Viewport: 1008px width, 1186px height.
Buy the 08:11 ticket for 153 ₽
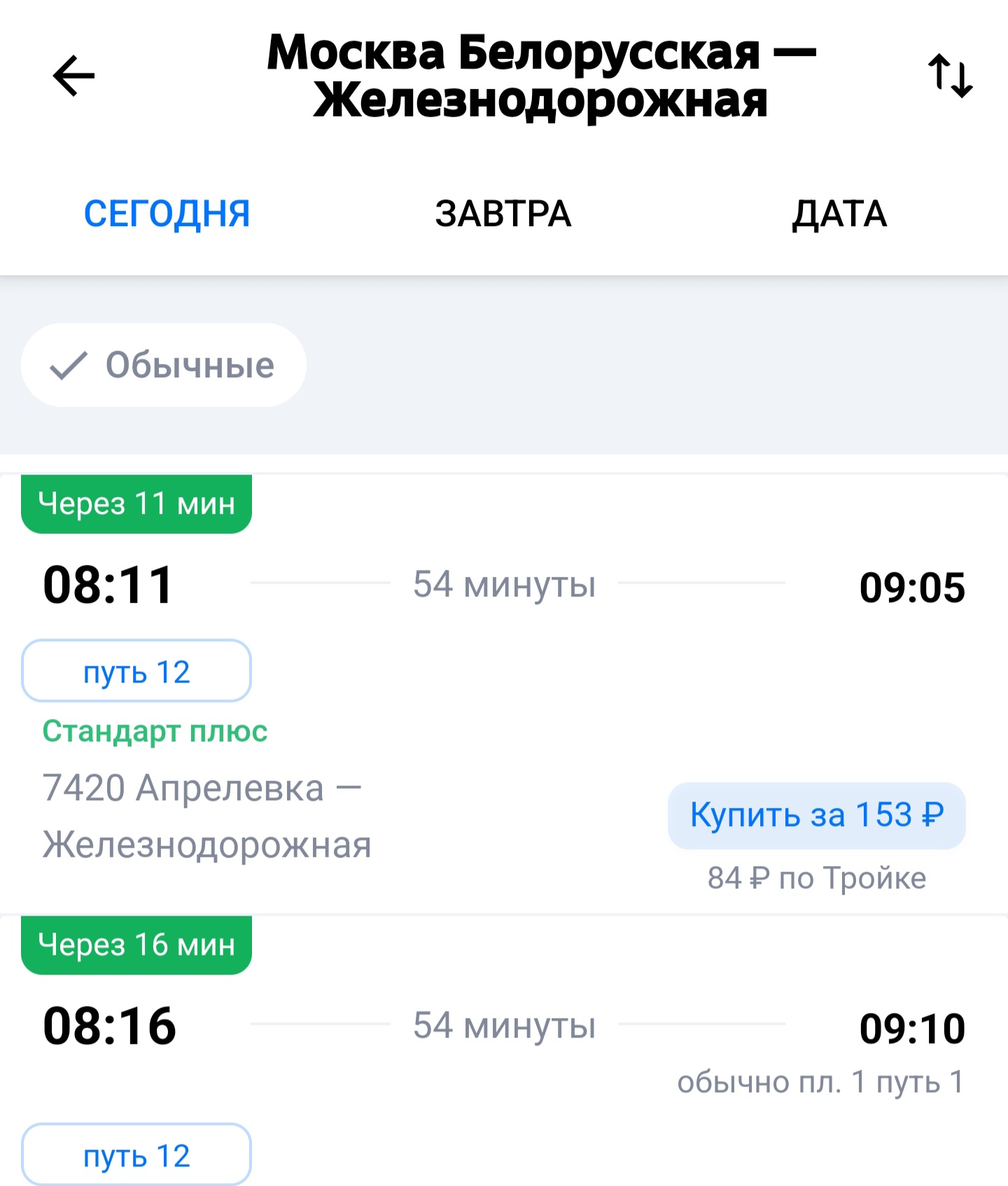click(816, 816)
